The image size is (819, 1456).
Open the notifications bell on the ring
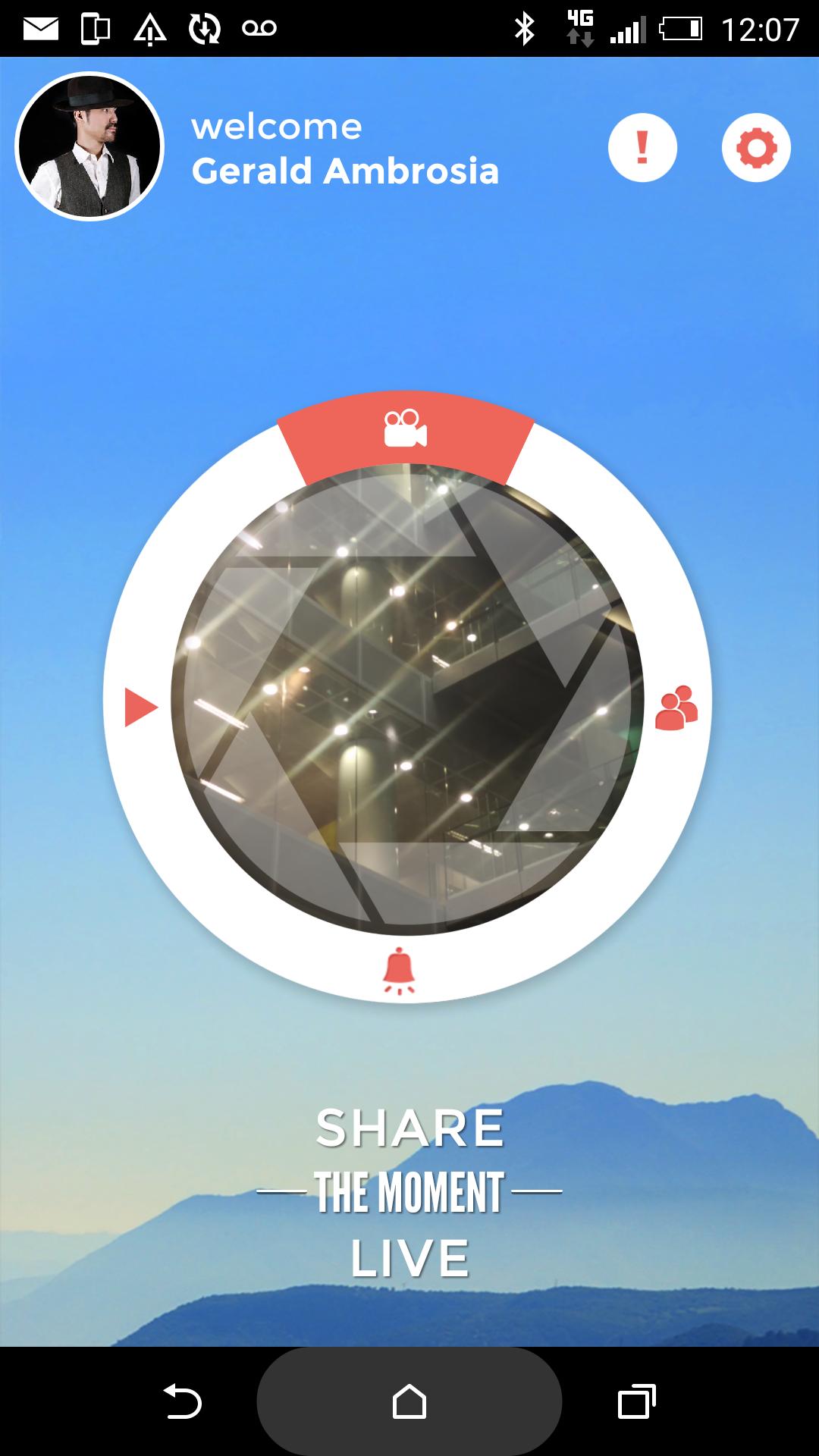click(399, 970)
